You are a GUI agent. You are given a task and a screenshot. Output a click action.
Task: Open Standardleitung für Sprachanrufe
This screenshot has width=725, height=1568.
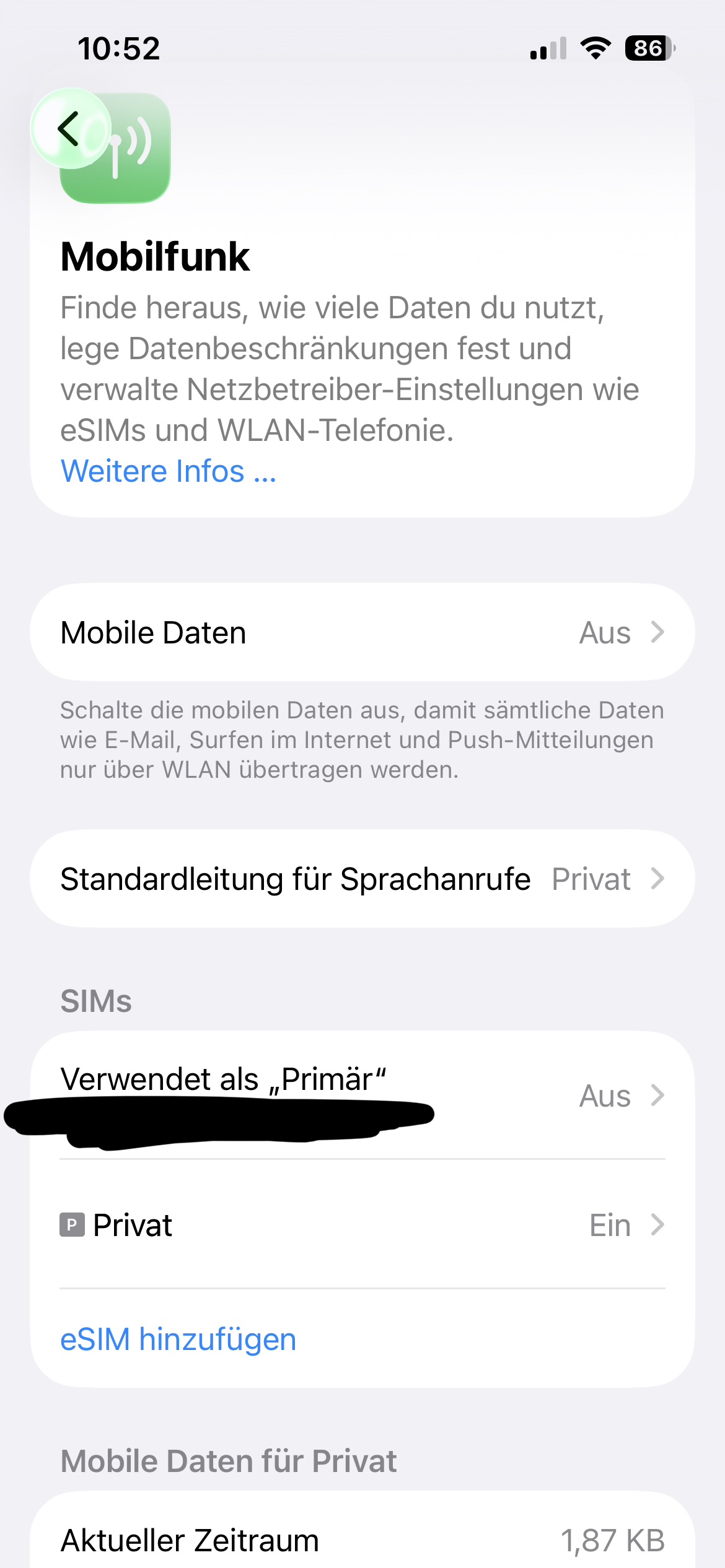tap(362, 879)
